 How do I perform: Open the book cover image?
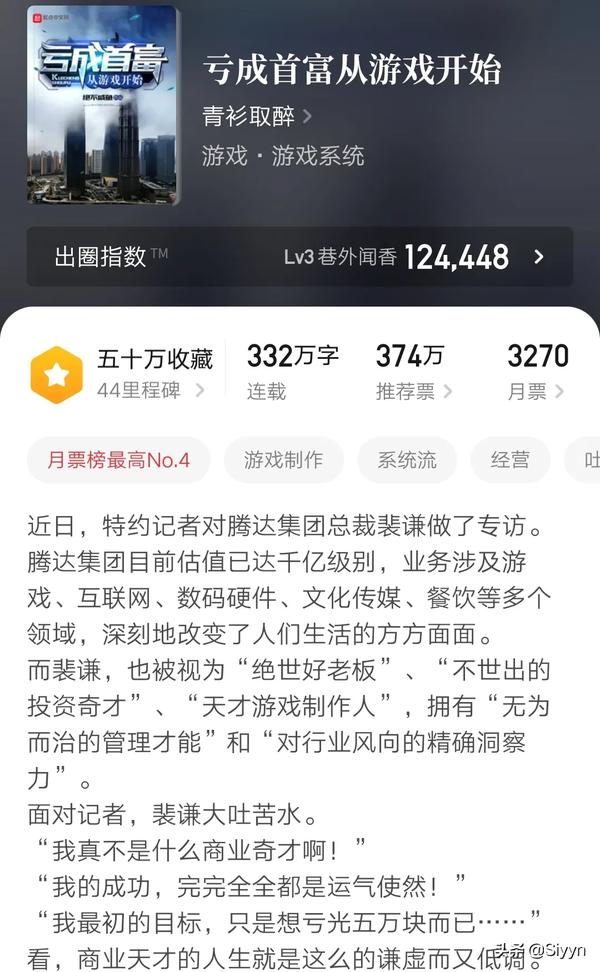click(101, 105)
